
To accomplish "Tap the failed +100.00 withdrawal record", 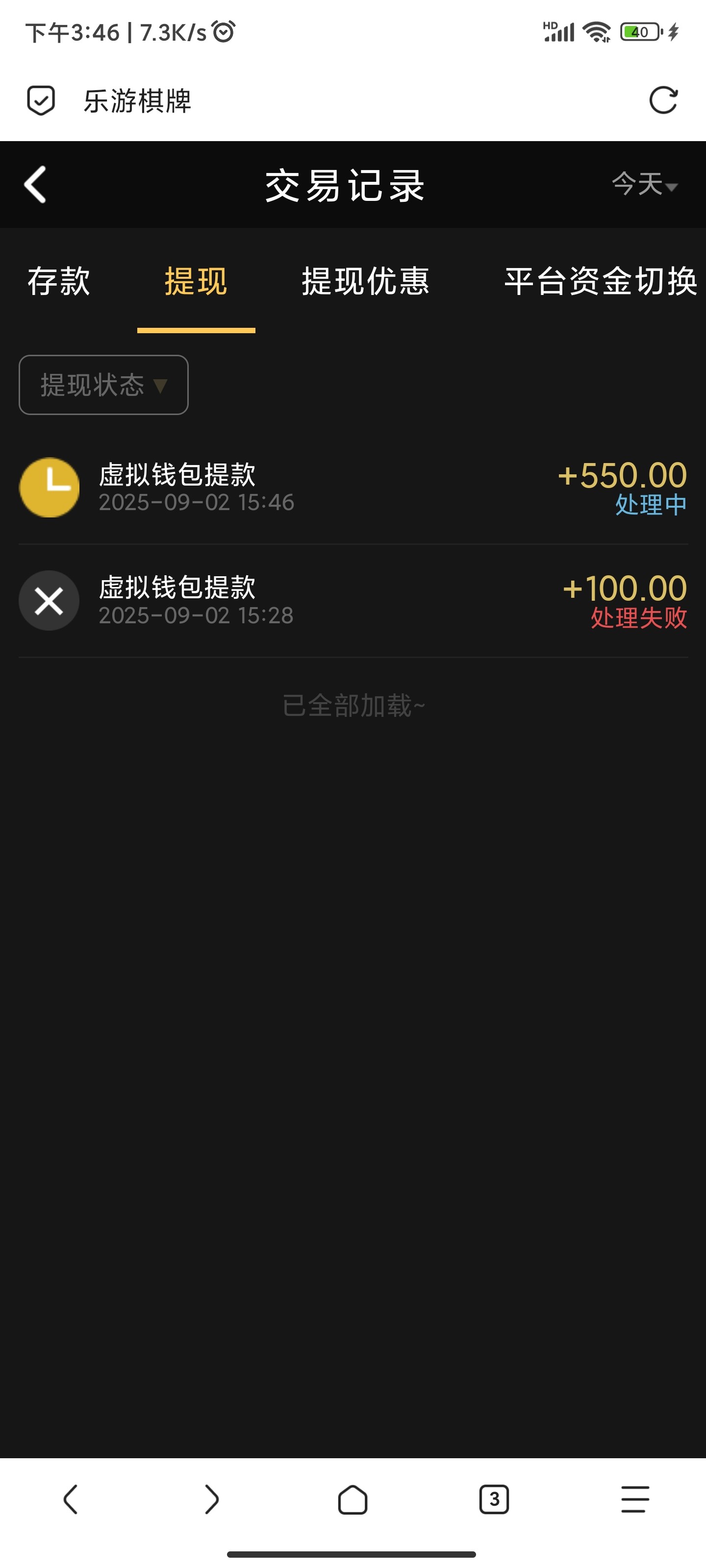I will 353,600.
